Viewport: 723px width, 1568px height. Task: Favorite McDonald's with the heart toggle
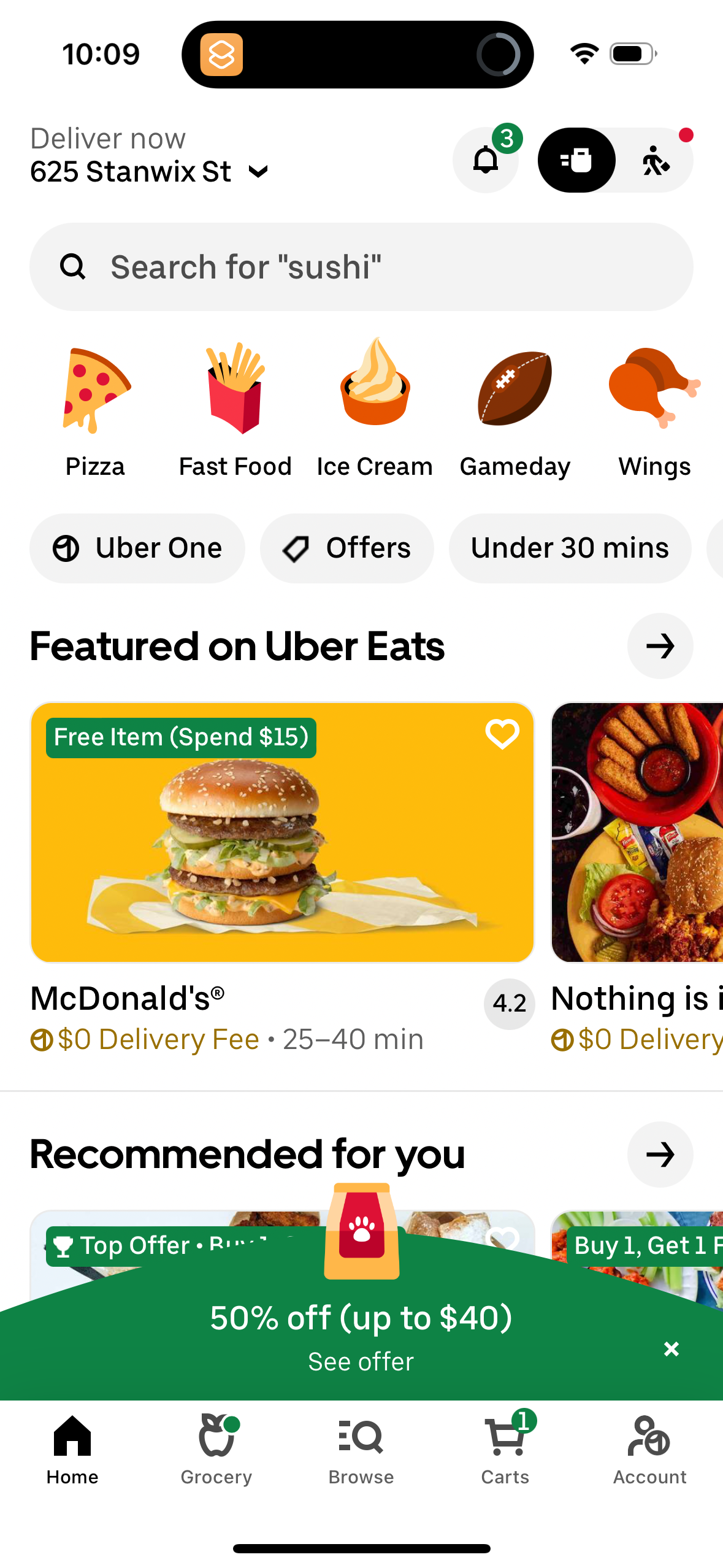502,735
